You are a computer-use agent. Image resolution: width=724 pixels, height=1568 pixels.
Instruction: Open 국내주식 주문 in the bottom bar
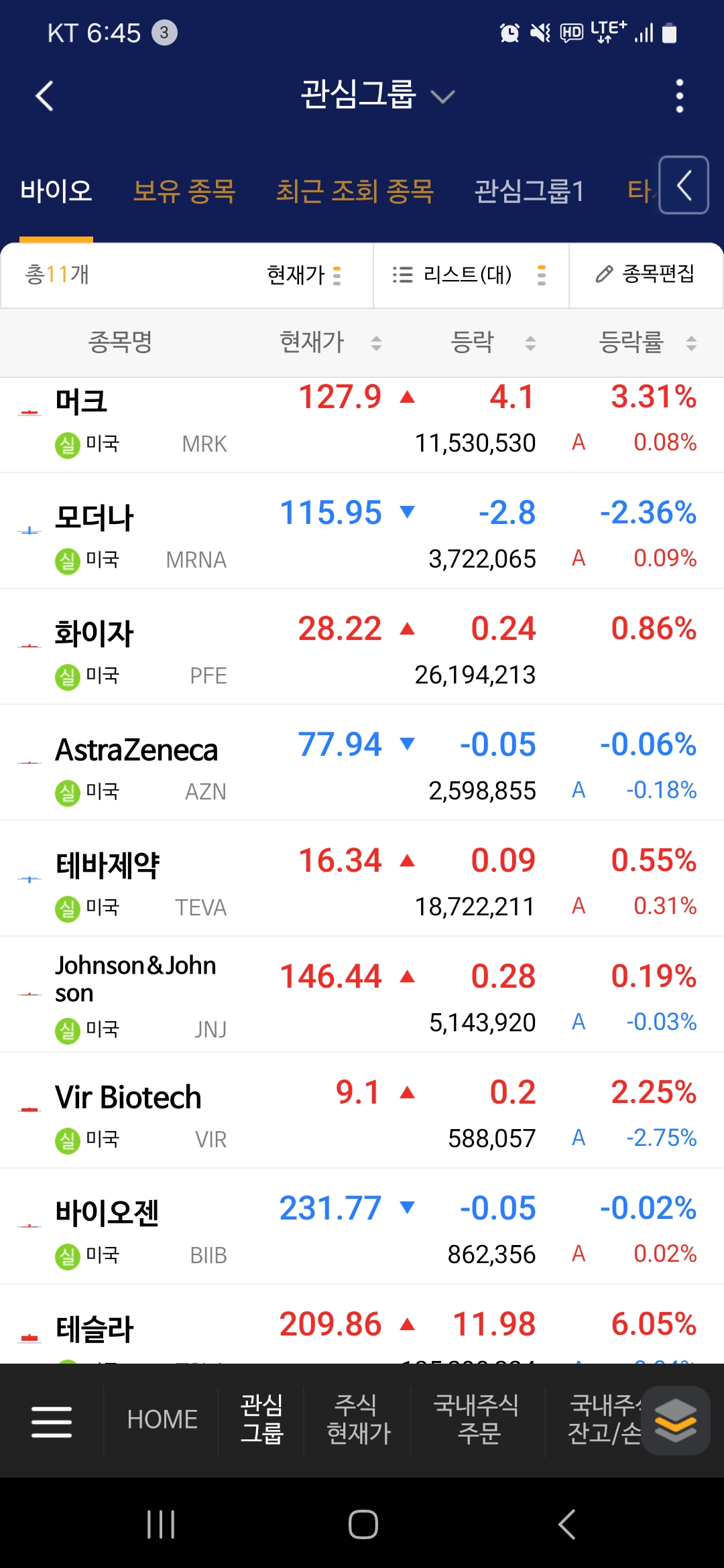coord(477,1419)
